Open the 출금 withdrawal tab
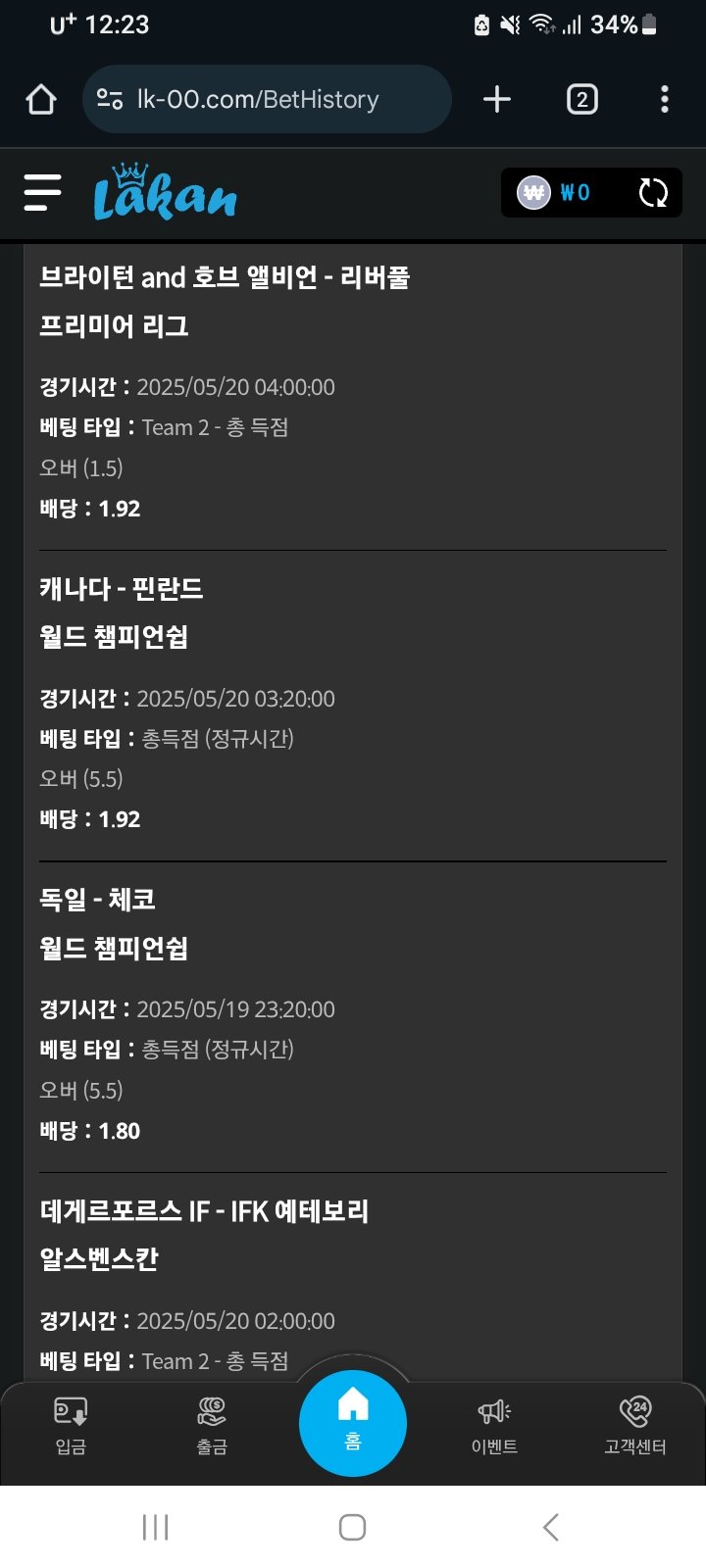Viewport: 706px width, 1568px height. tap(212, 1426)
